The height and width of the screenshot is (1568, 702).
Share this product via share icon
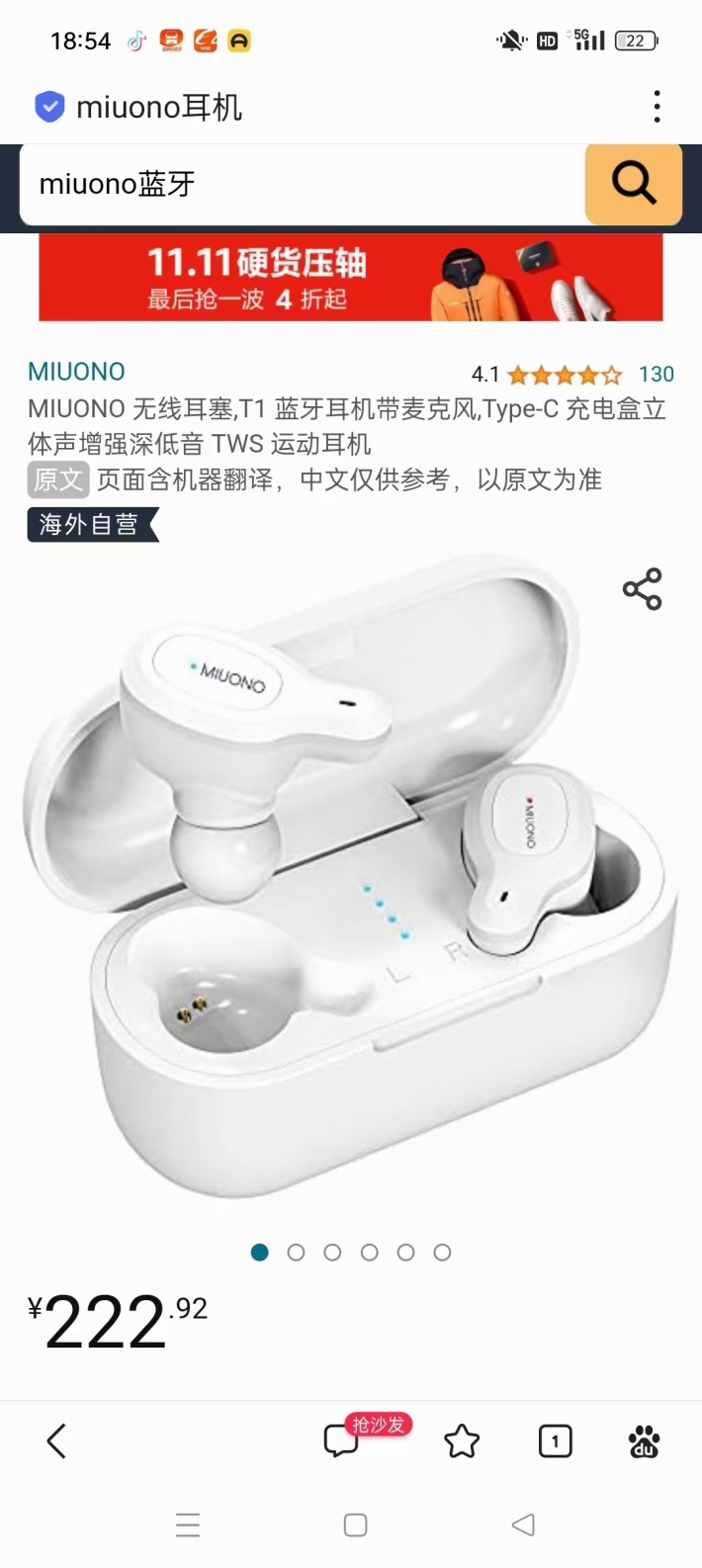coord(642,589)
